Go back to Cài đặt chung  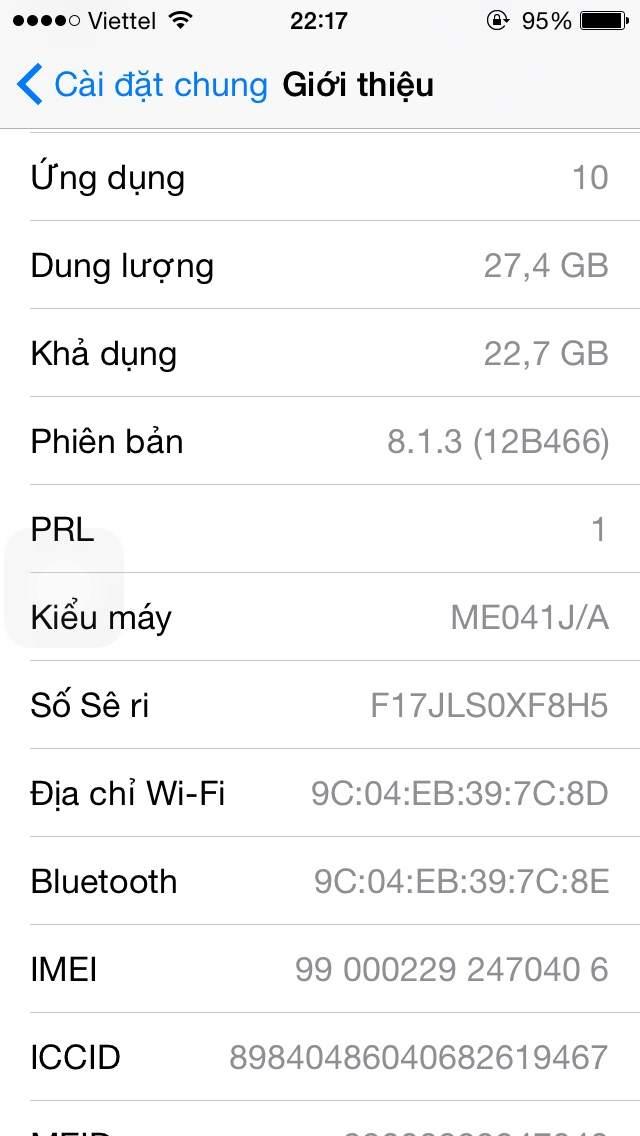tap(142, 85)
